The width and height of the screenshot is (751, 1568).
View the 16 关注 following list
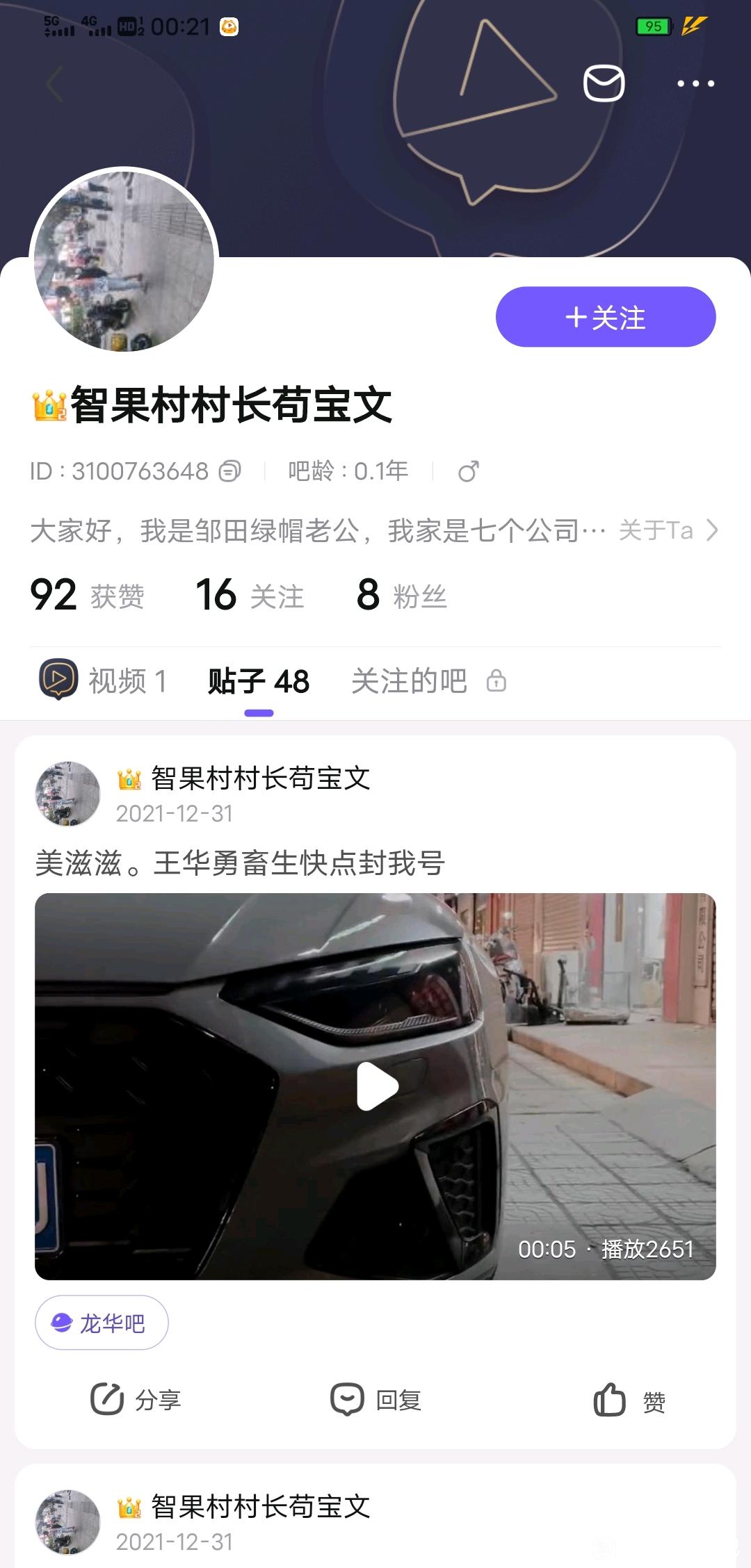(x=249, y=596)
